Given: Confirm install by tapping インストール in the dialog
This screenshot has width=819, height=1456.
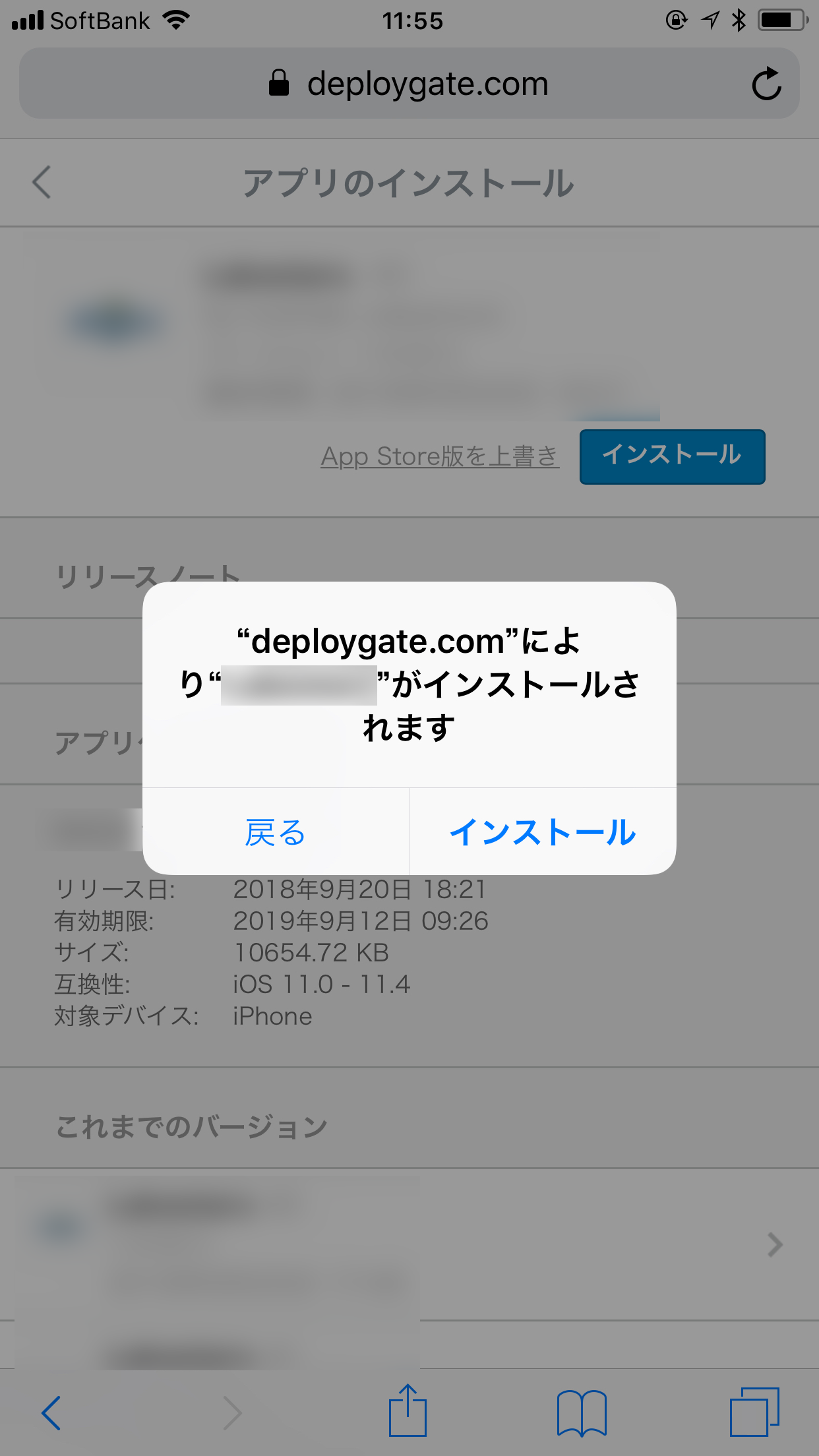Looking at the screenshot, I should pyautogui.click(x=542, y=832).
